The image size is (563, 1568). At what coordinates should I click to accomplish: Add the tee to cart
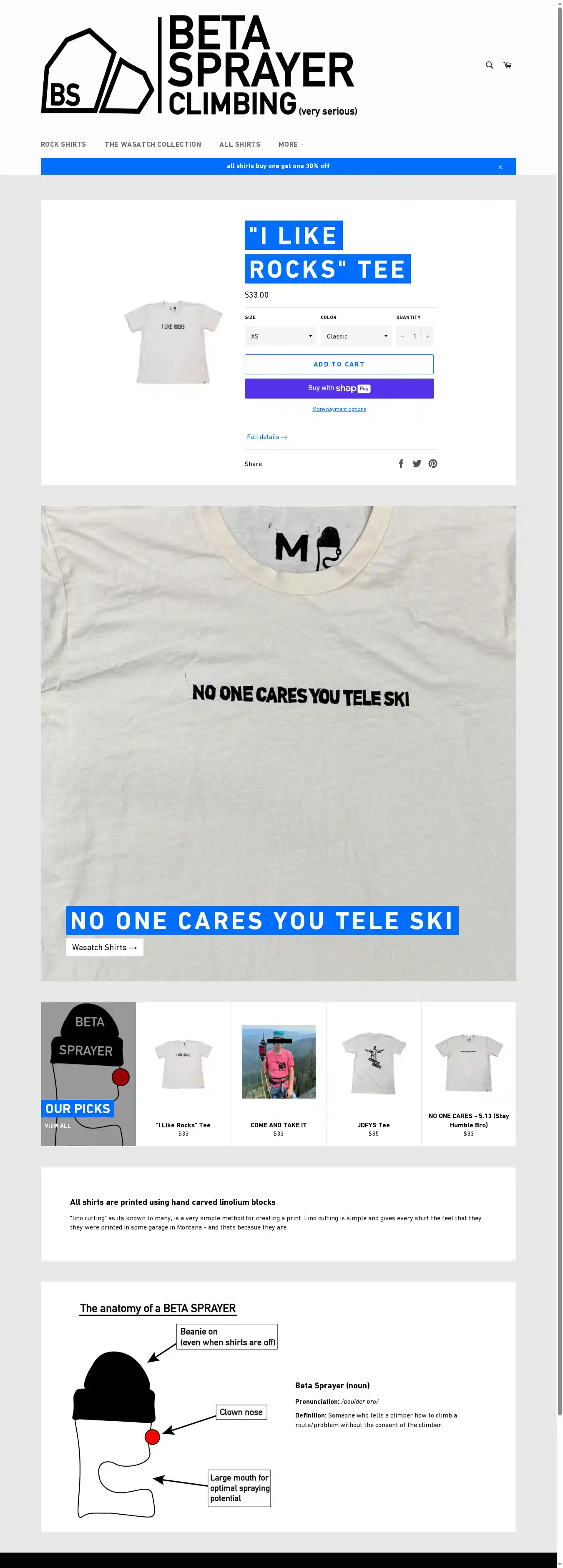339,364
